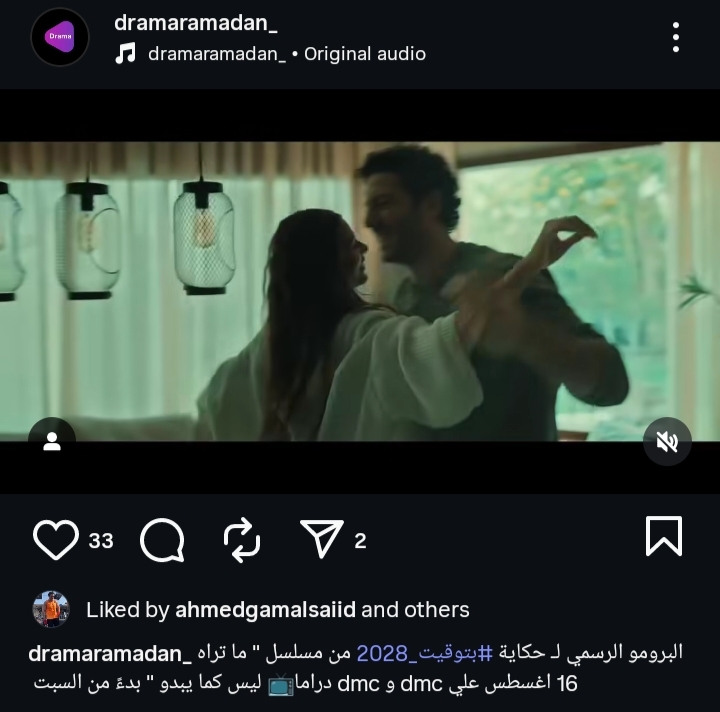Open the post's three-dot overflow menu
Image resolution: width=720 pixels, height=712 pixels.
tap(676, 36)
